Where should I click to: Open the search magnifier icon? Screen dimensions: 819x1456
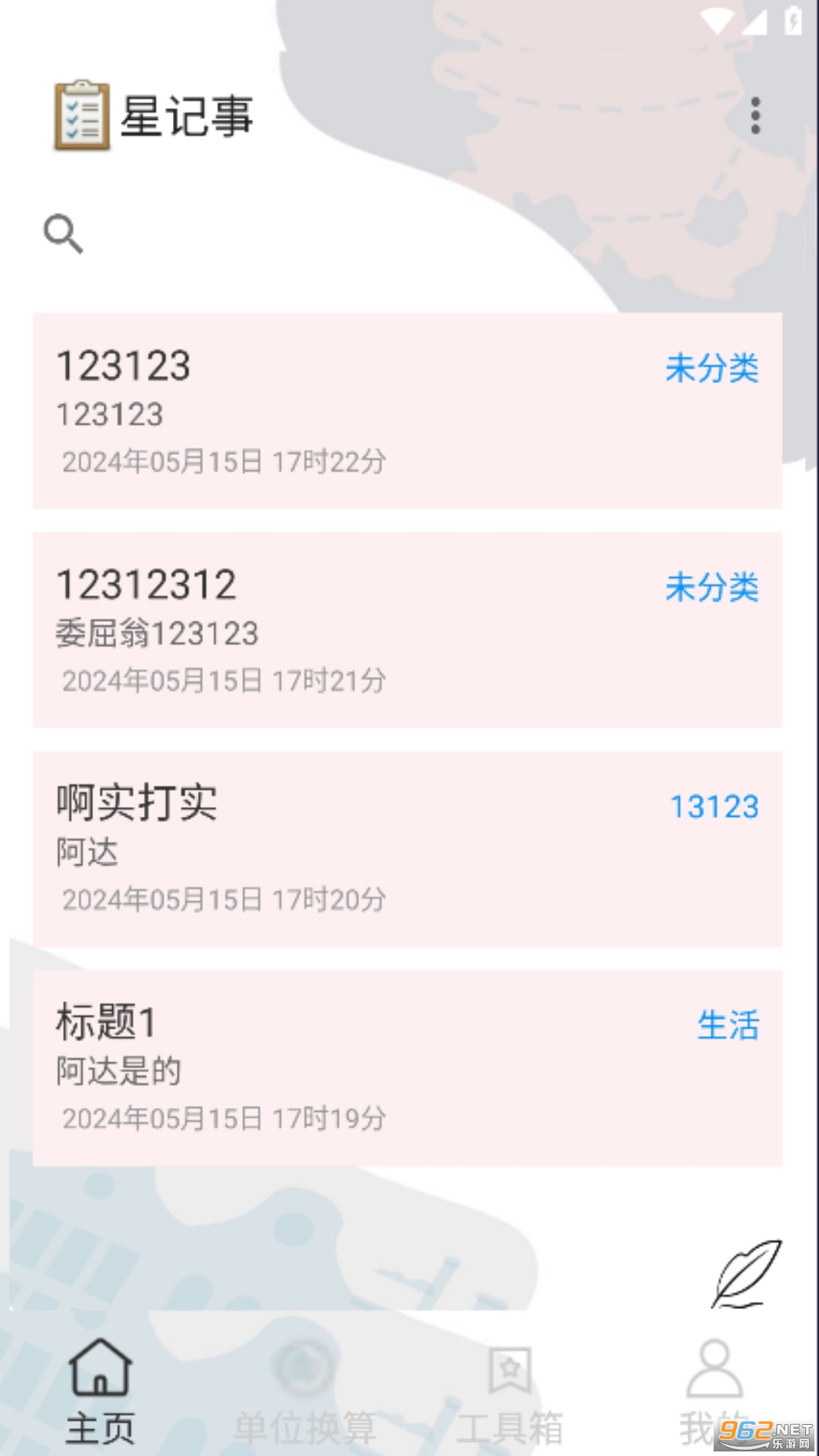pos(62,234)
